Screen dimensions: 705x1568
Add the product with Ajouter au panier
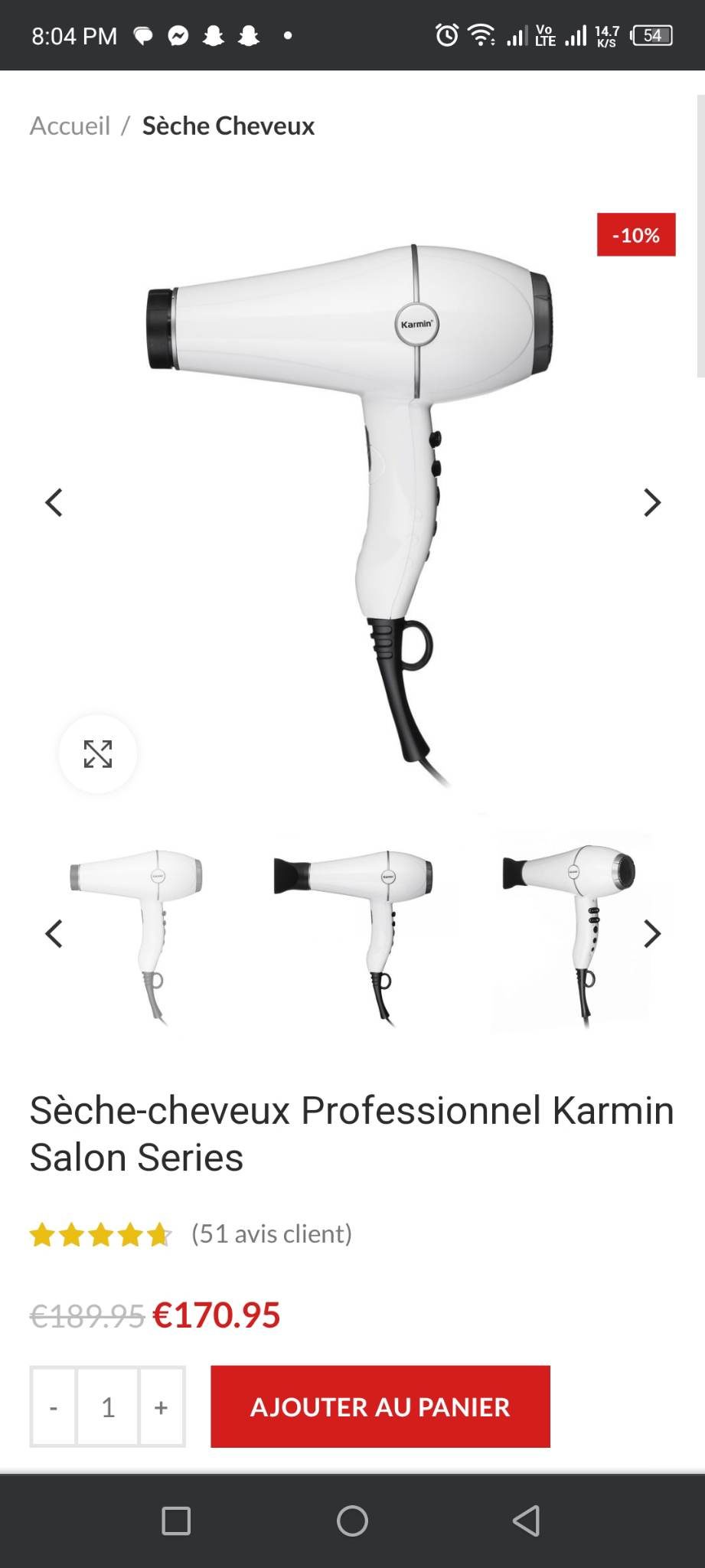click(380, 1407)
